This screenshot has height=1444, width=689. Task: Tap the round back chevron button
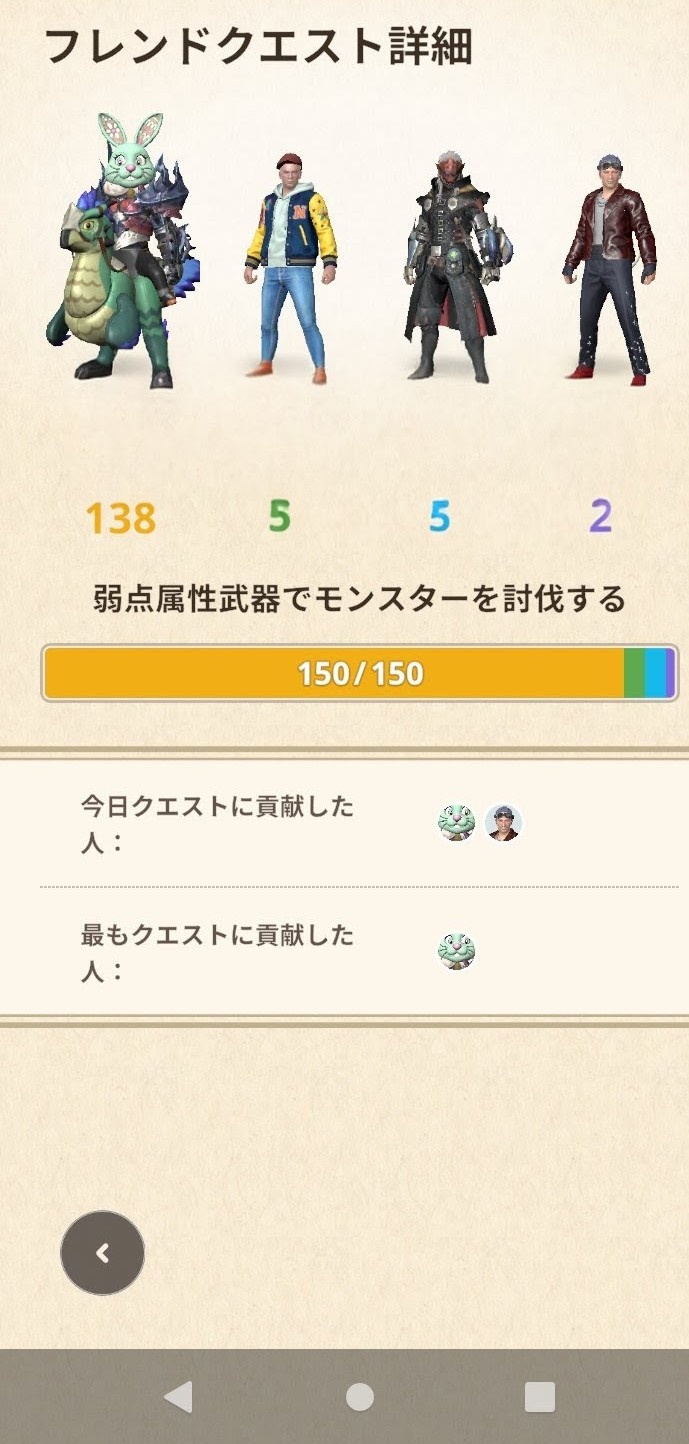(102, 1253)
